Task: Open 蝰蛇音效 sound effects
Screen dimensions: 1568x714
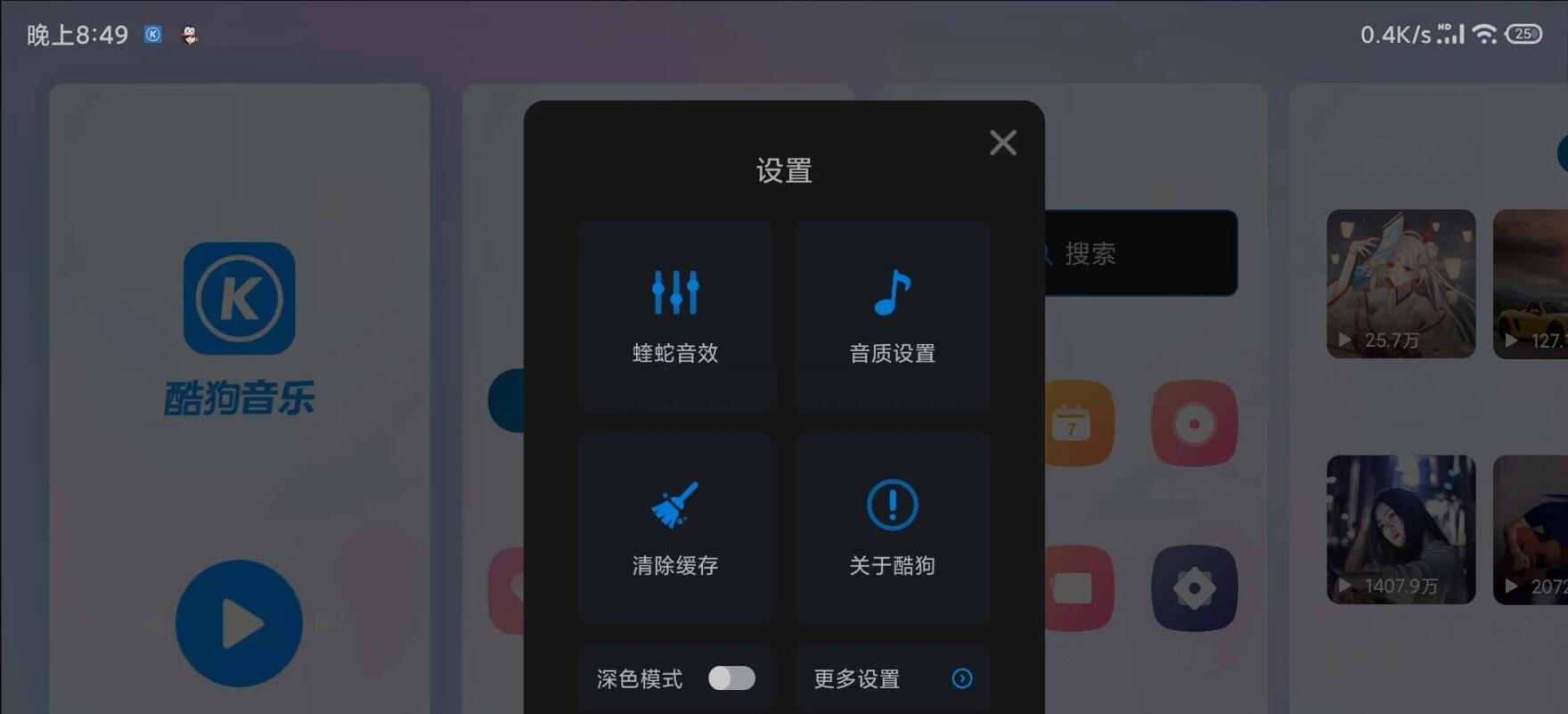Action: click(675, 316)
